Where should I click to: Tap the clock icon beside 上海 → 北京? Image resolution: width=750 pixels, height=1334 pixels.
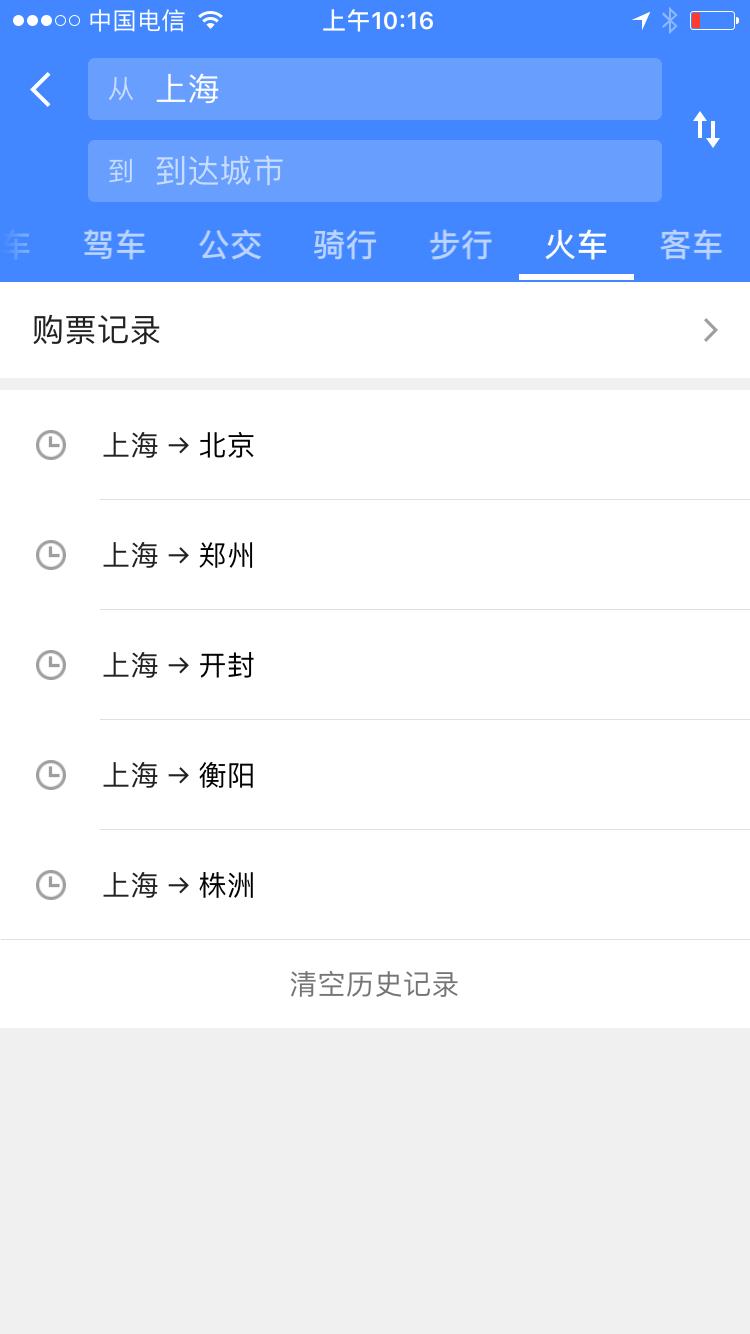click(x=51, y=445)
